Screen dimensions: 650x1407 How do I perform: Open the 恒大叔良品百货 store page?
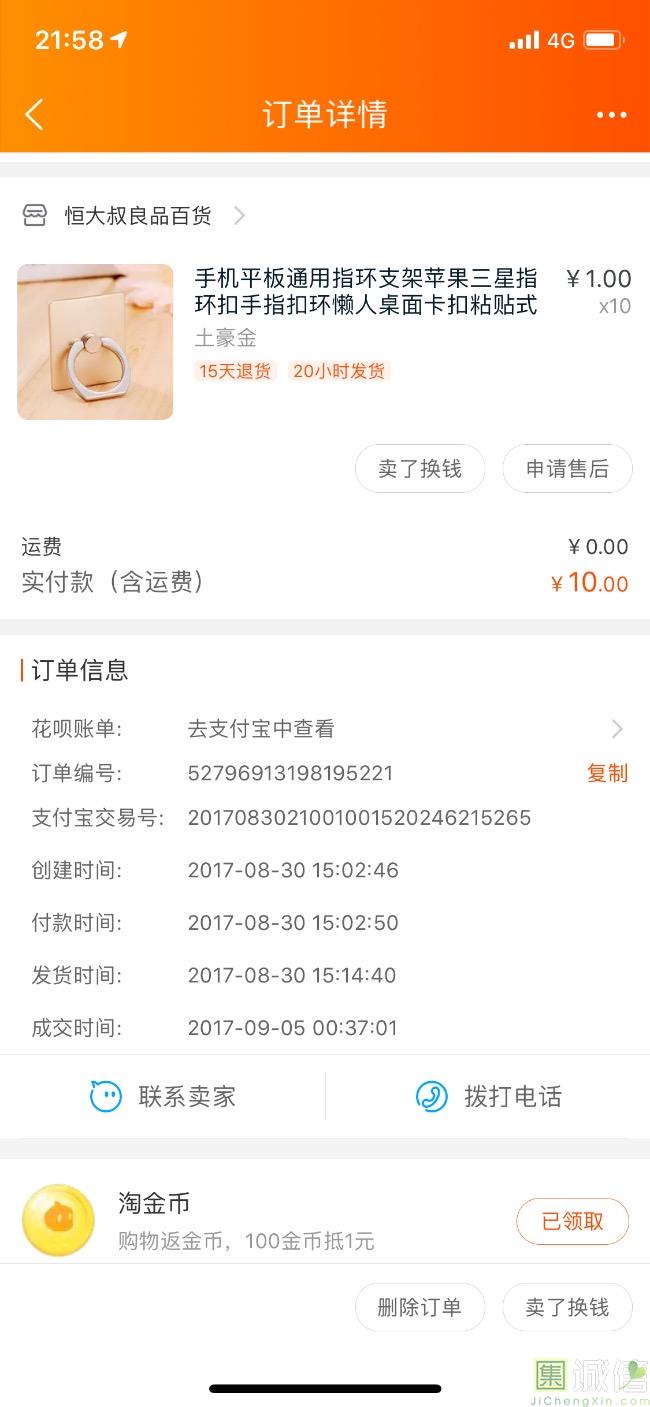tap(134, 215)
